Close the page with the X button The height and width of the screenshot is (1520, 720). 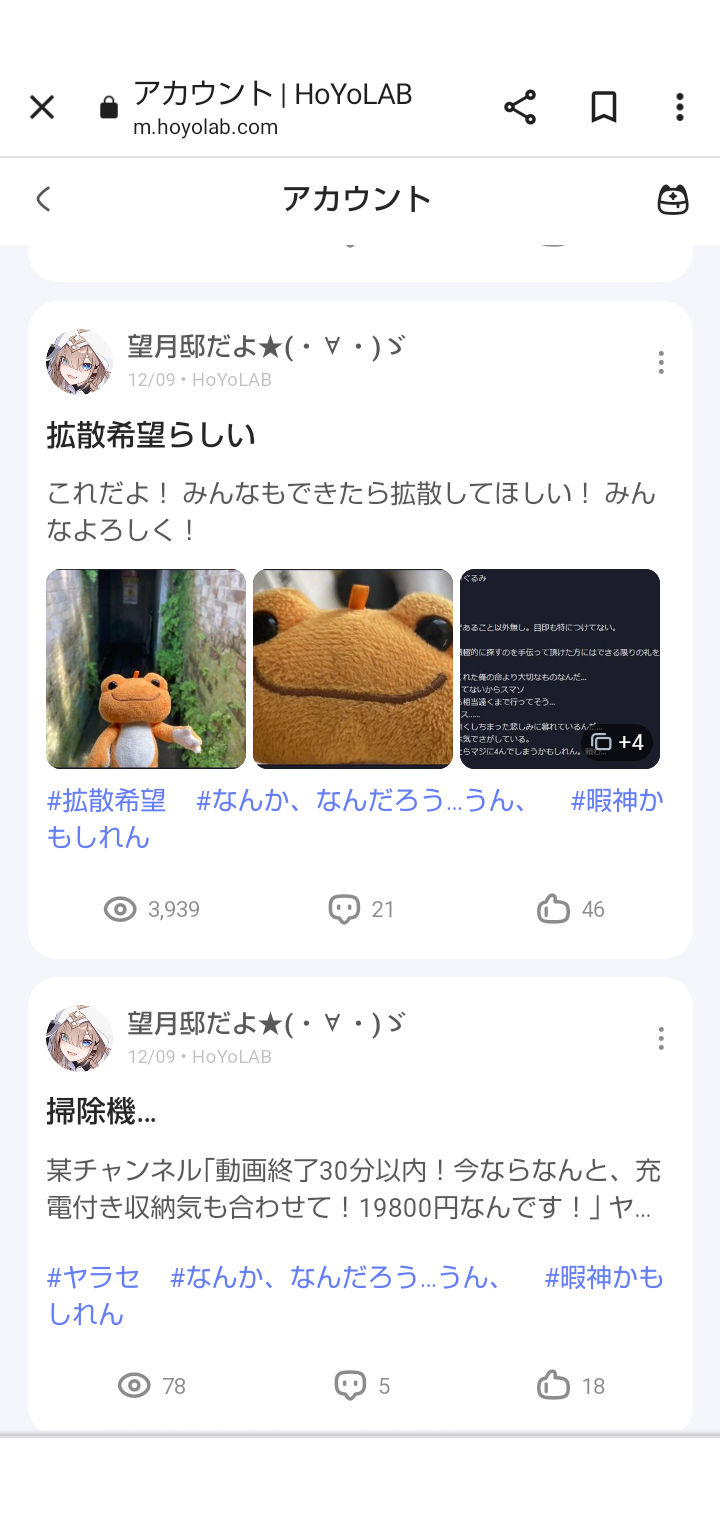click(42, 106)
